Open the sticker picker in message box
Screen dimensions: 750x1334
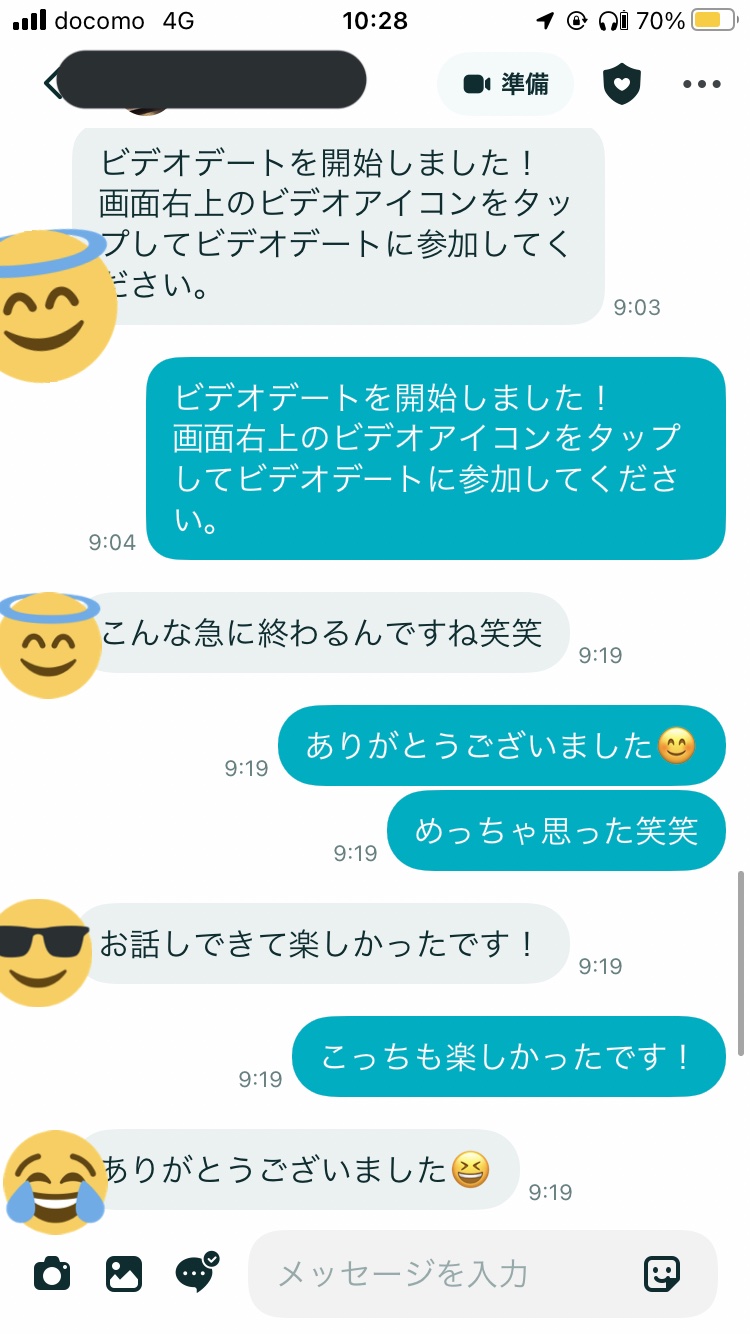(x=662, y=1274)
